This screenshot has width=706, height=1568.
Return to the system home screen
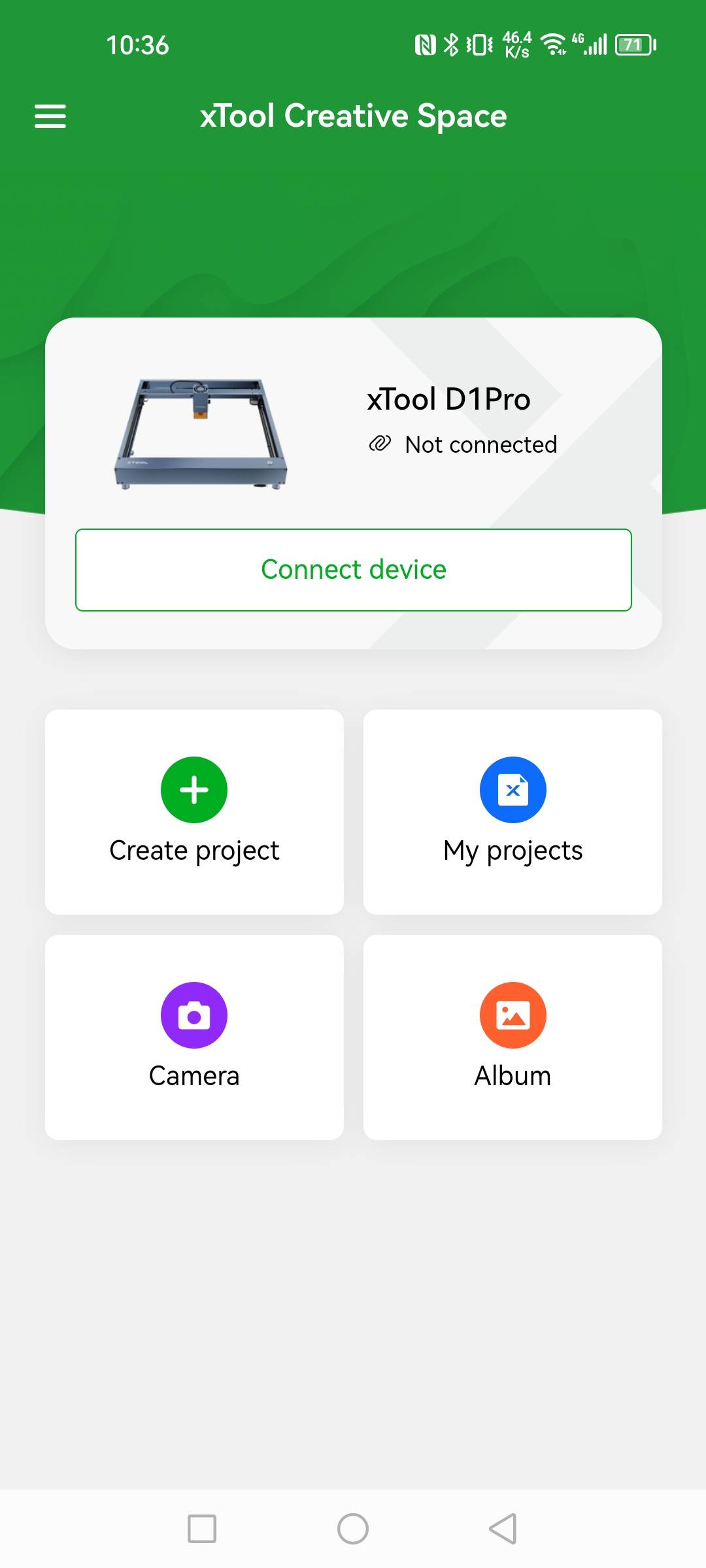coord(353,1529)
